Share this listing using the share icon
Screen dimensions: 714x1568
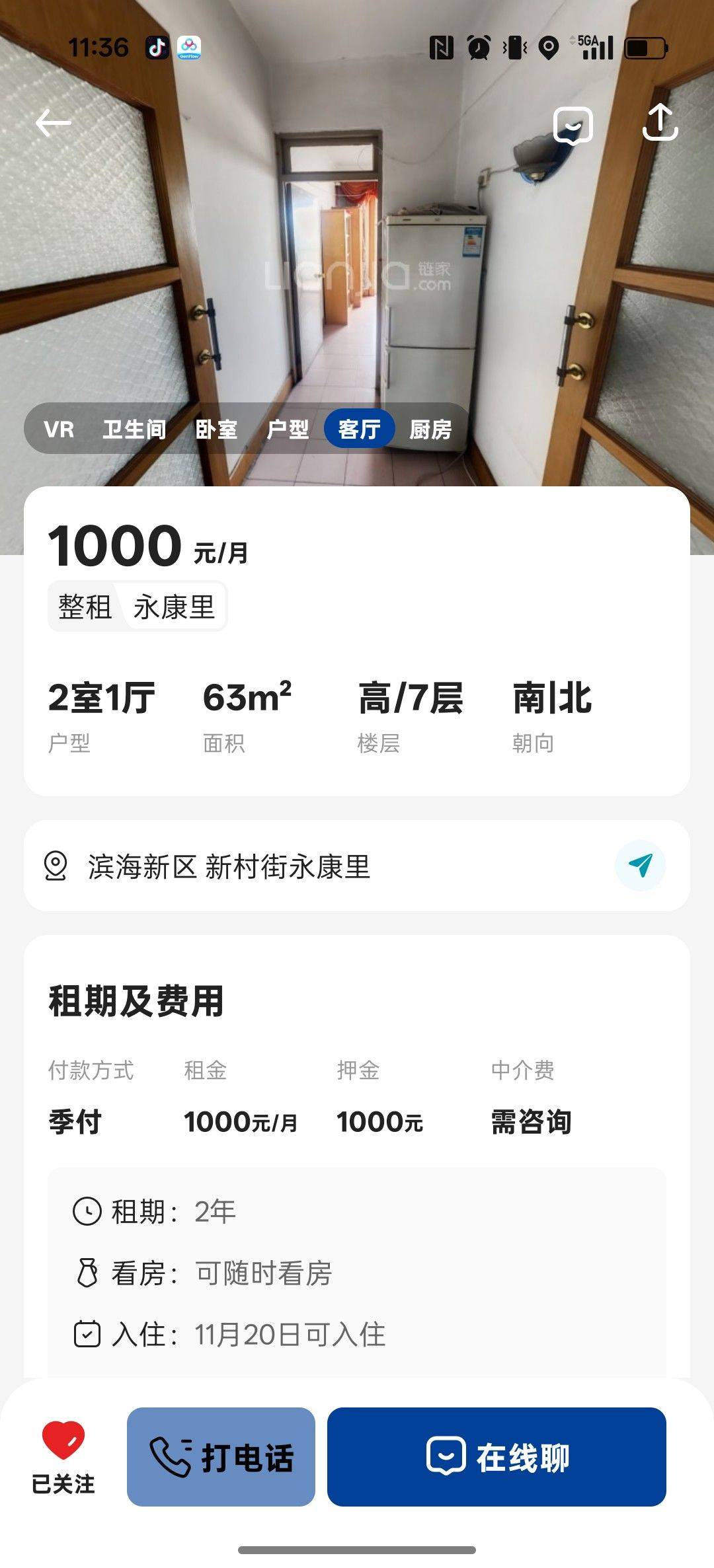660,123
